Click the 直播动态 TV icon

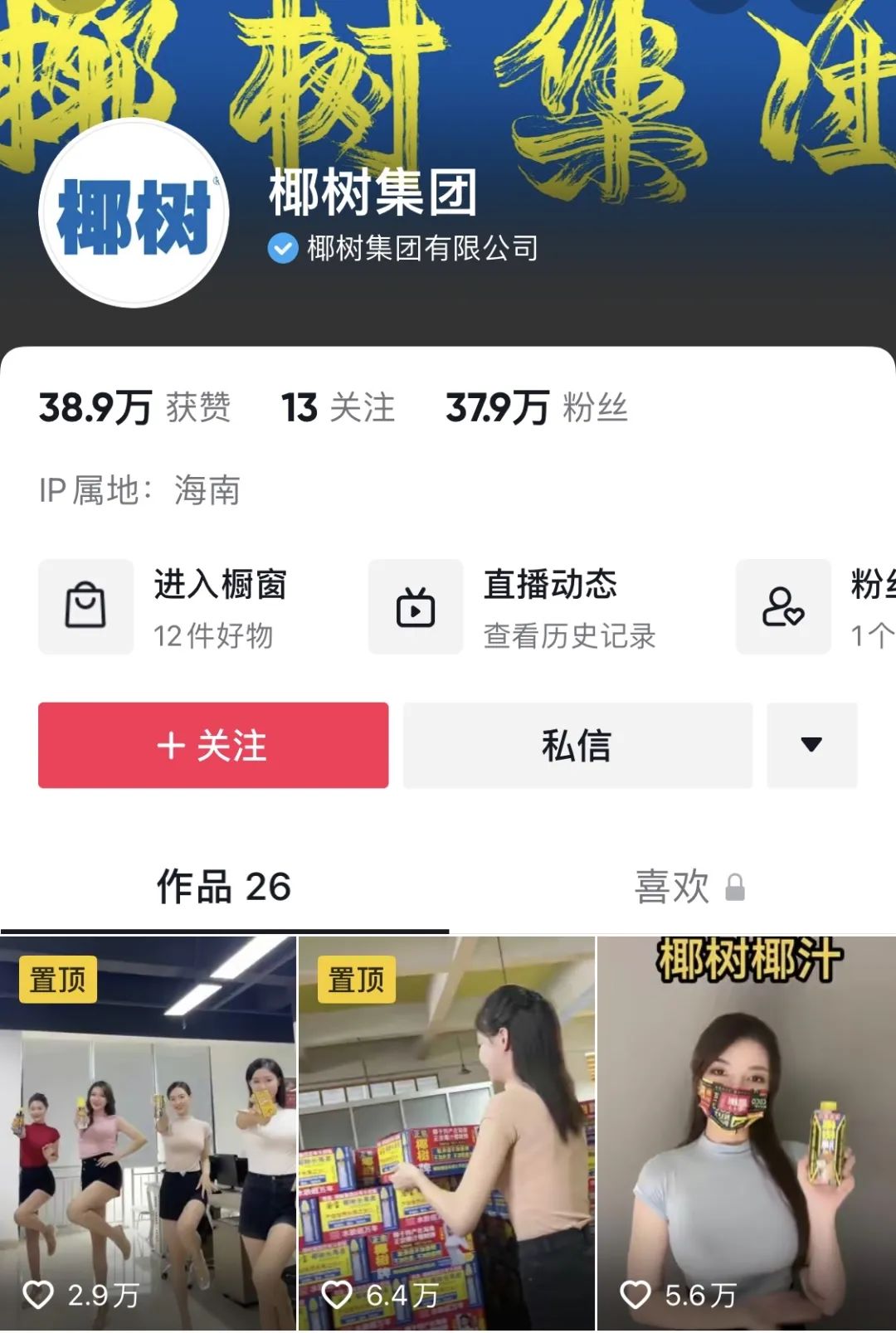(x=416, y=606)
